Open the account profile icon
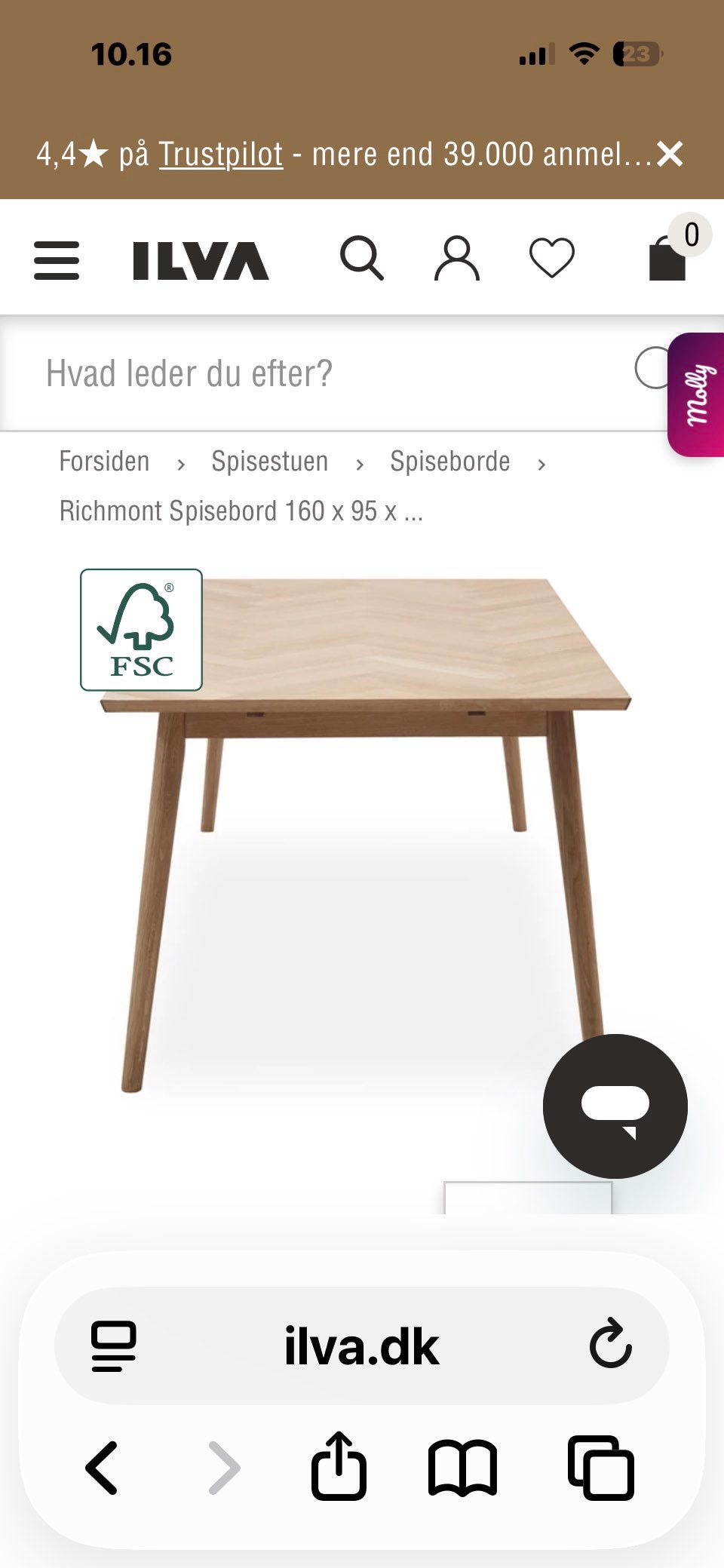 (459, 259)
